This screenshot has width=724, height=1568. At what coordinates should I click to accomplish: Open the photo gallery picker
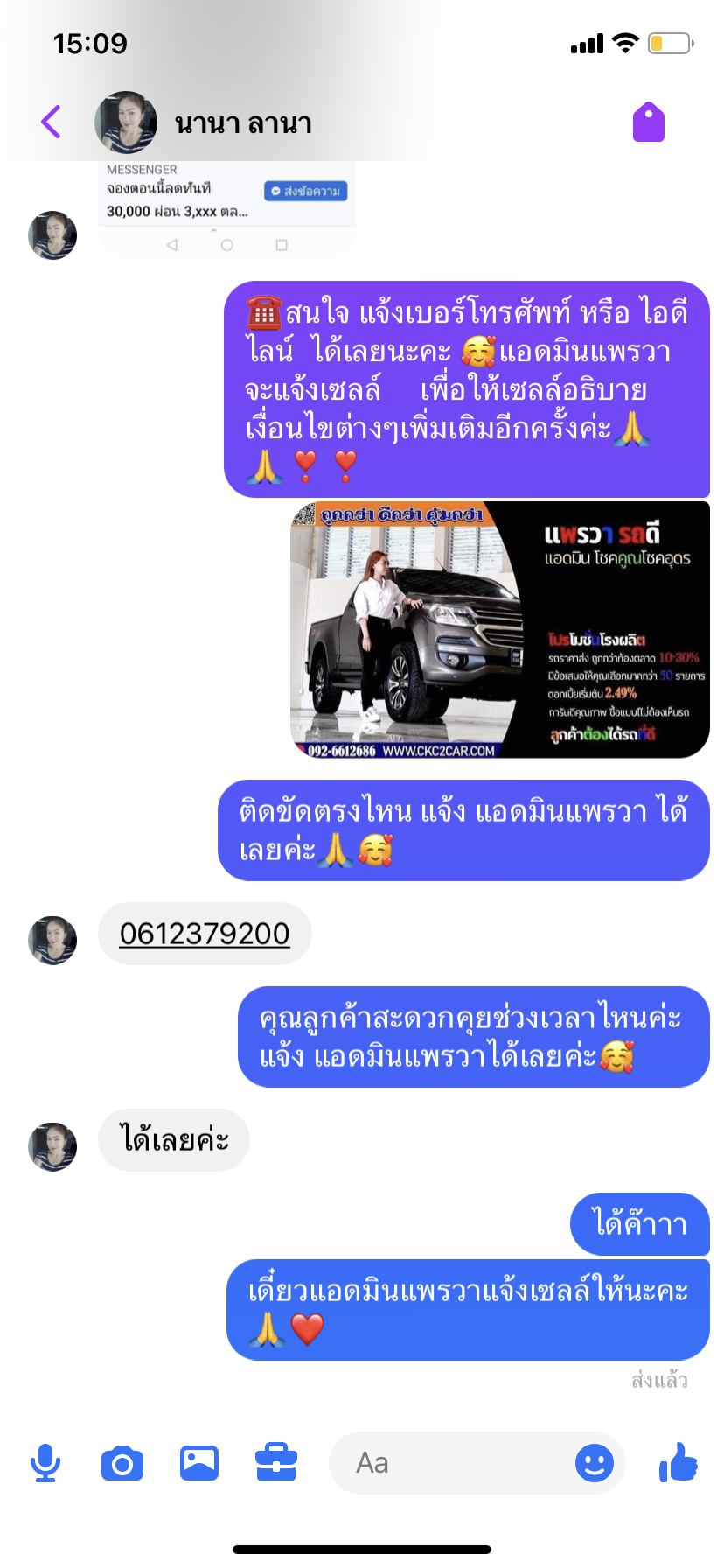point(199,1463)
